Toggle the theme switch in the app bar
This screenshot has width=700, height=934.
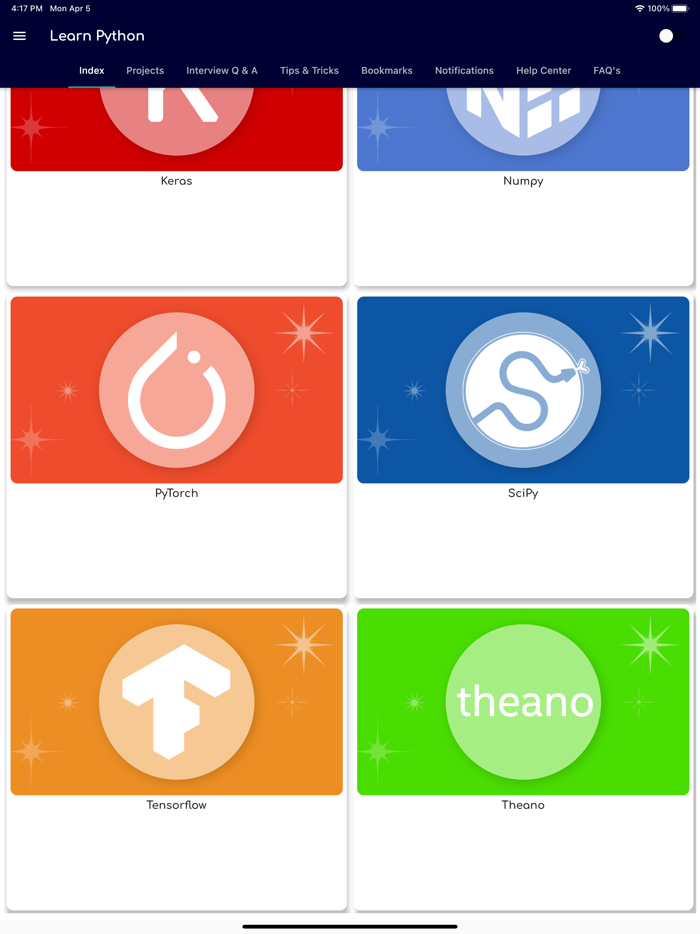[669, 36]
